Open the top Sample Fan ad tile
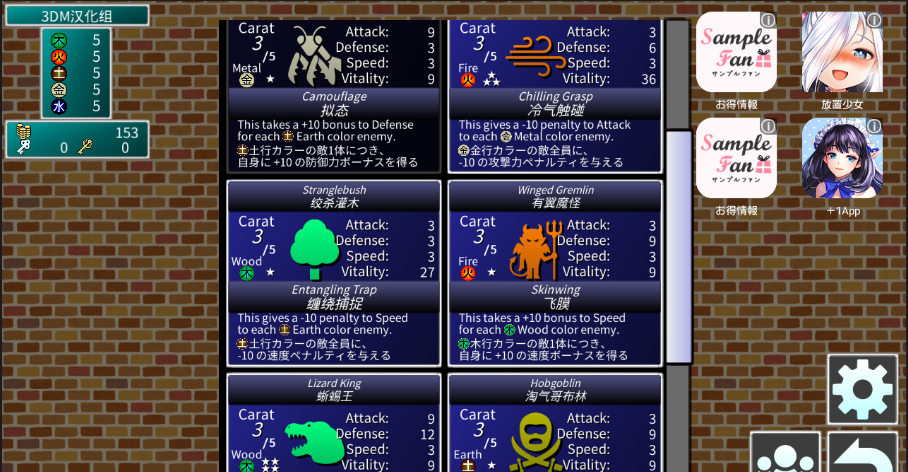 (x=736, y=53)
